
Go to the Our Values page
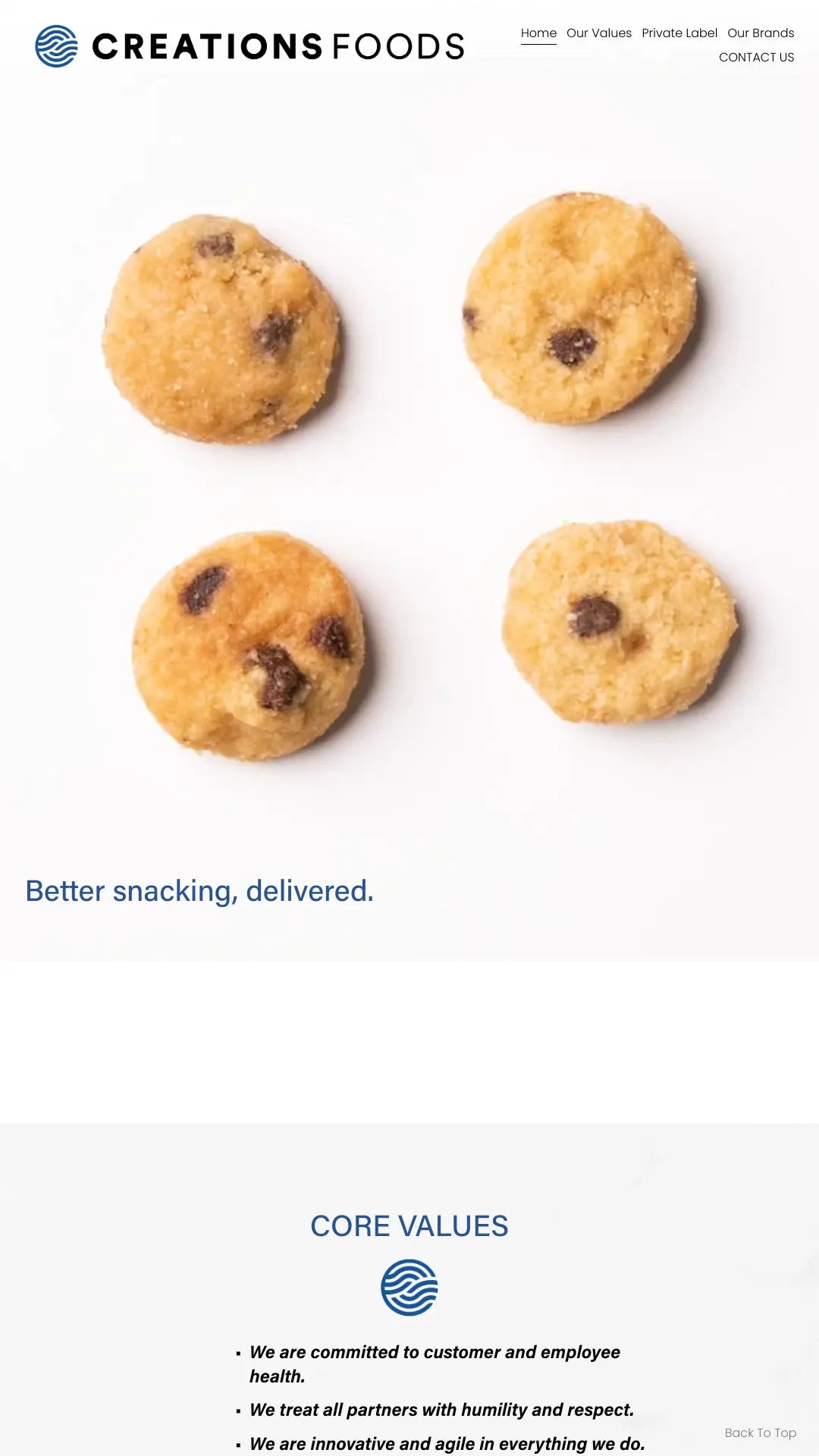click(x=598, y=33)
